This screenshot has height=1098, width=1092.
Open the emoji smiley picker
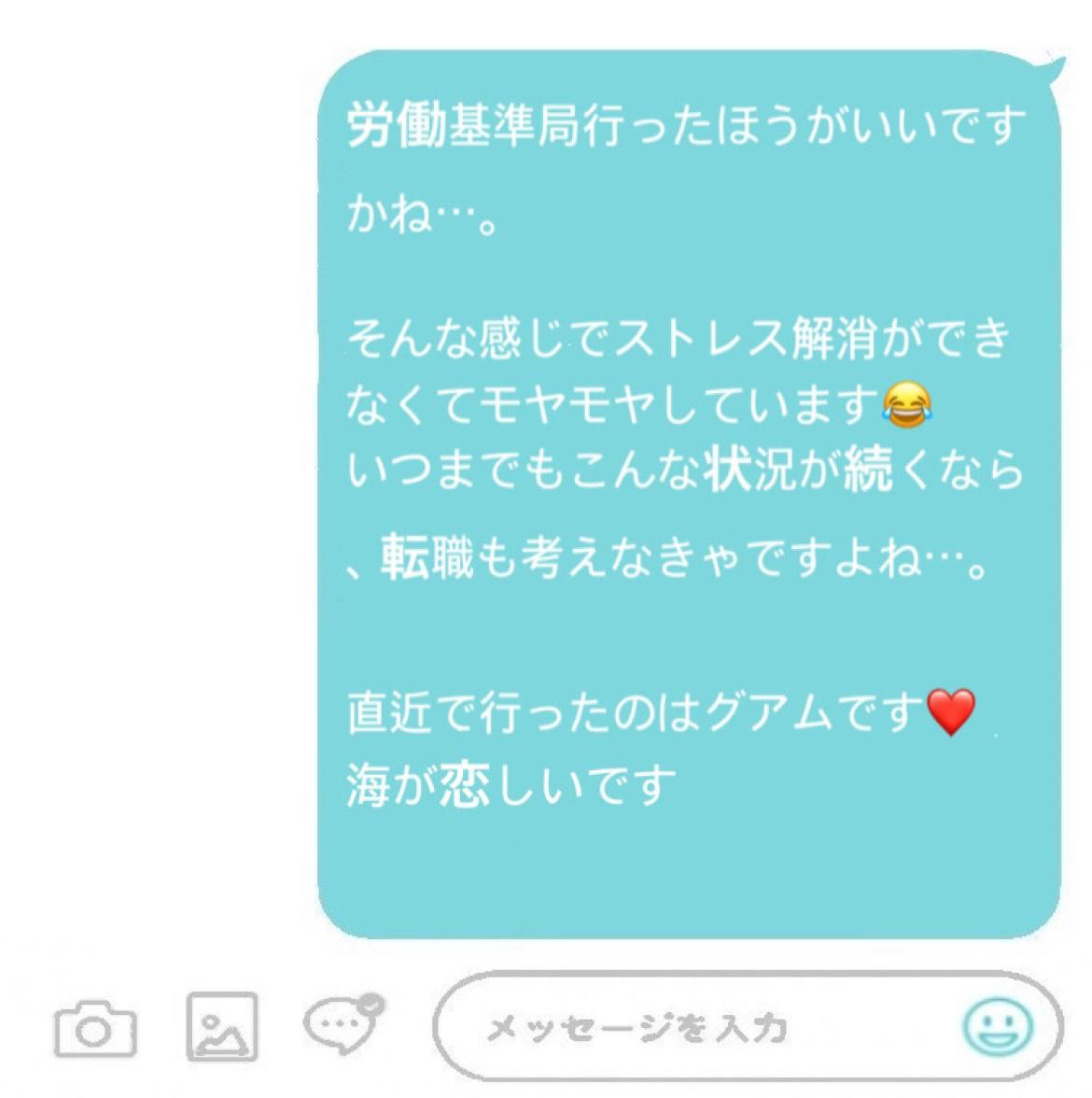pyautogui.click(x=998, y=1027)
